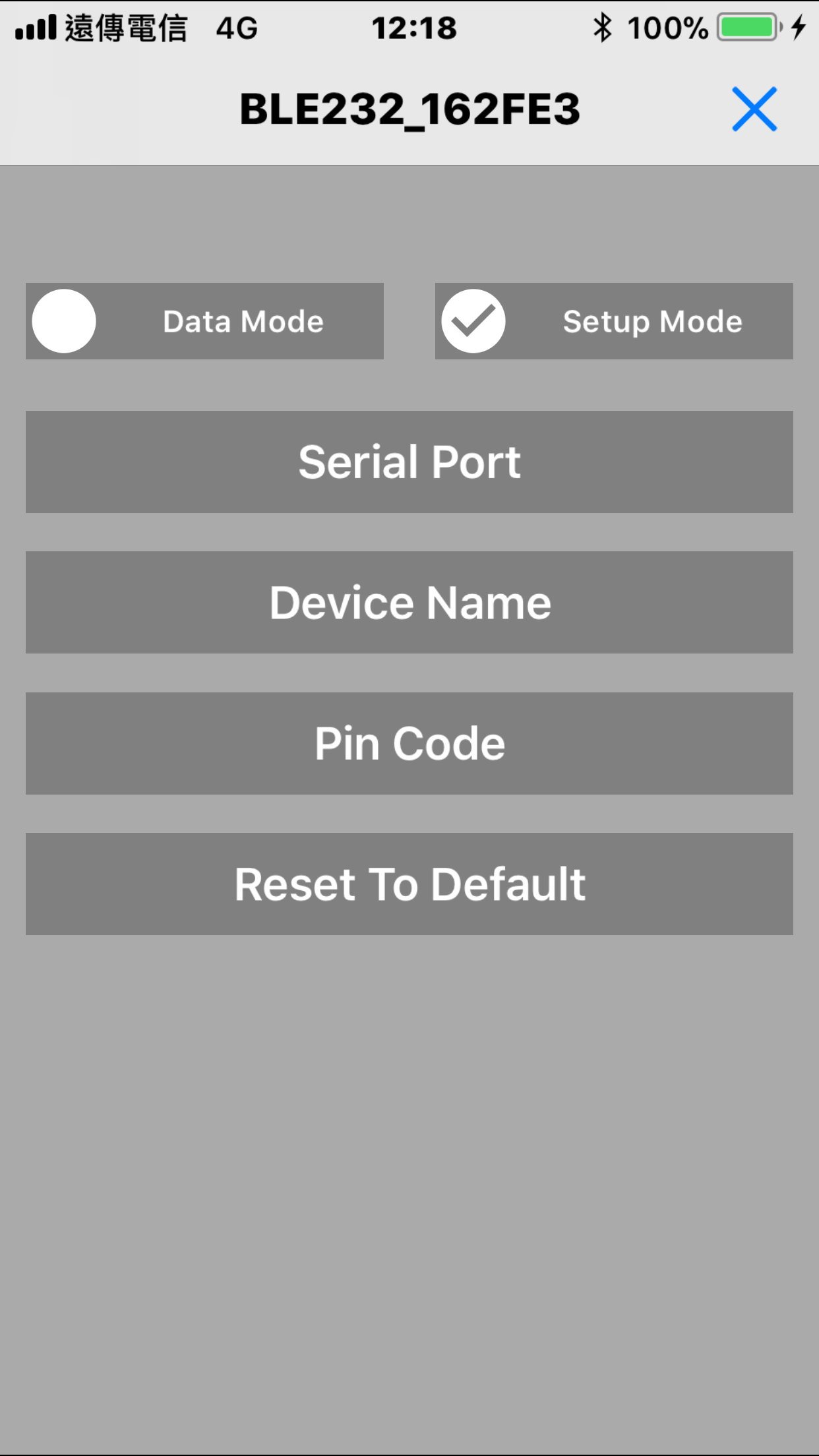Open the Serial Port settings
Screen dimensions: 819x1456
(x=409, y=462)
